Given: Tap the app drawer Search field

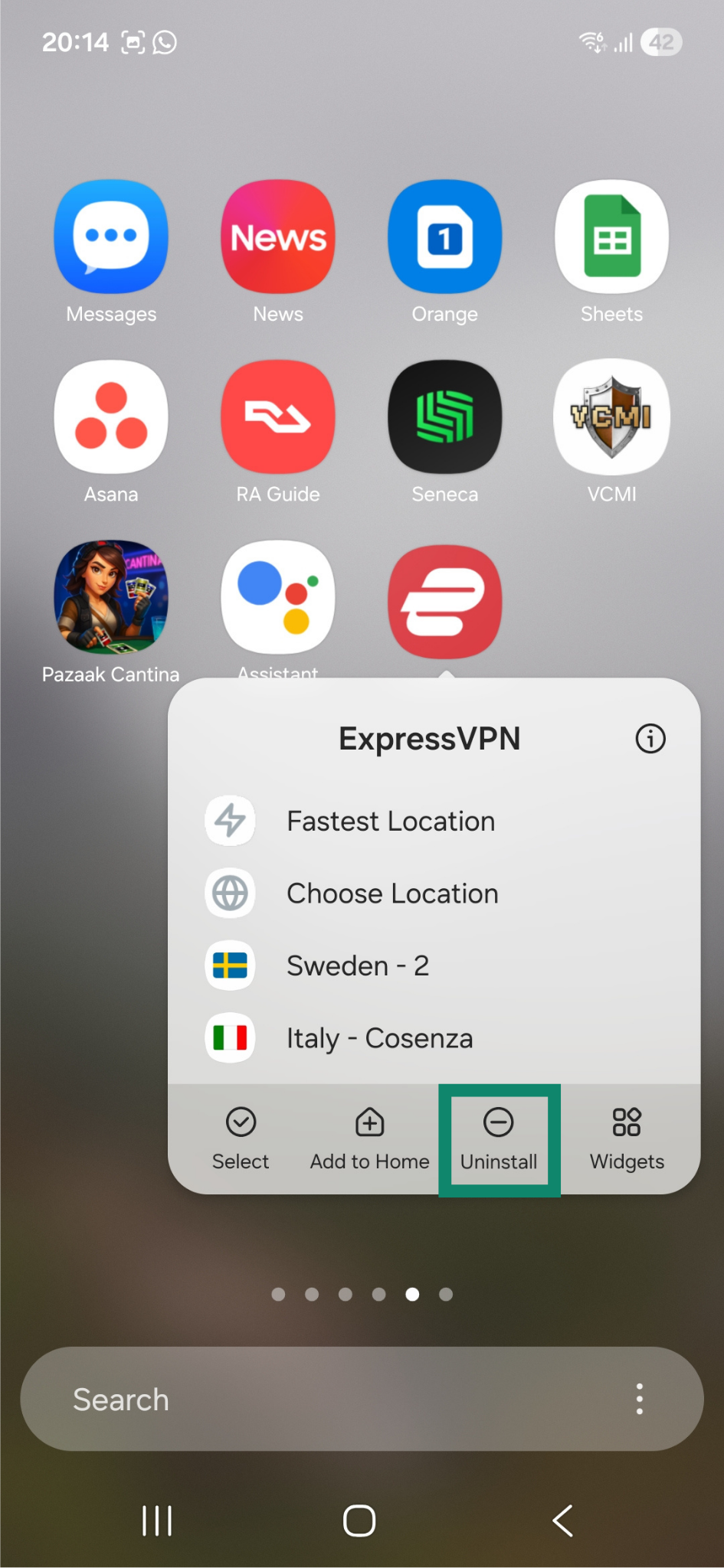Looking at the screenshot, I should coord(322,1400).
